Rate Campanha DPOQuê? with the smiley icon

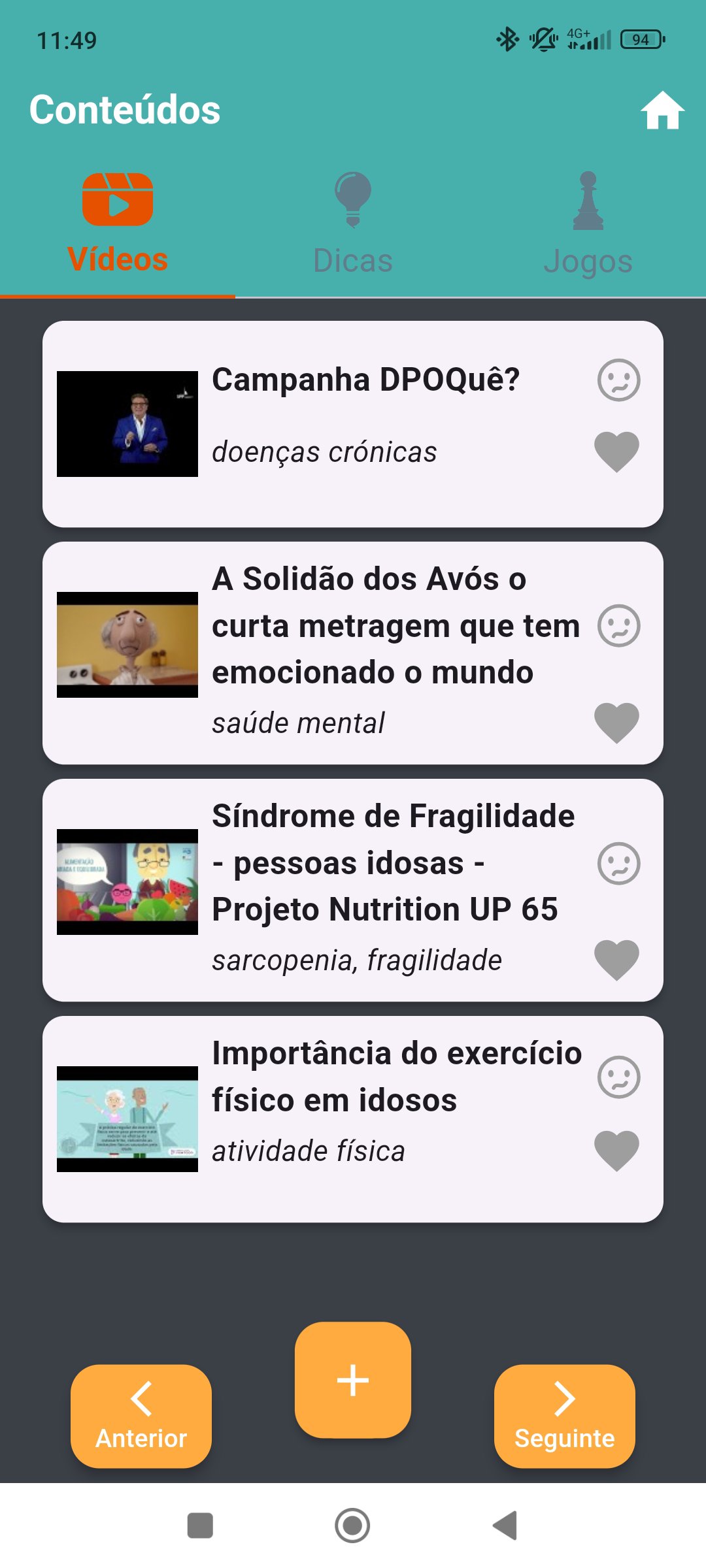(618, 380)
